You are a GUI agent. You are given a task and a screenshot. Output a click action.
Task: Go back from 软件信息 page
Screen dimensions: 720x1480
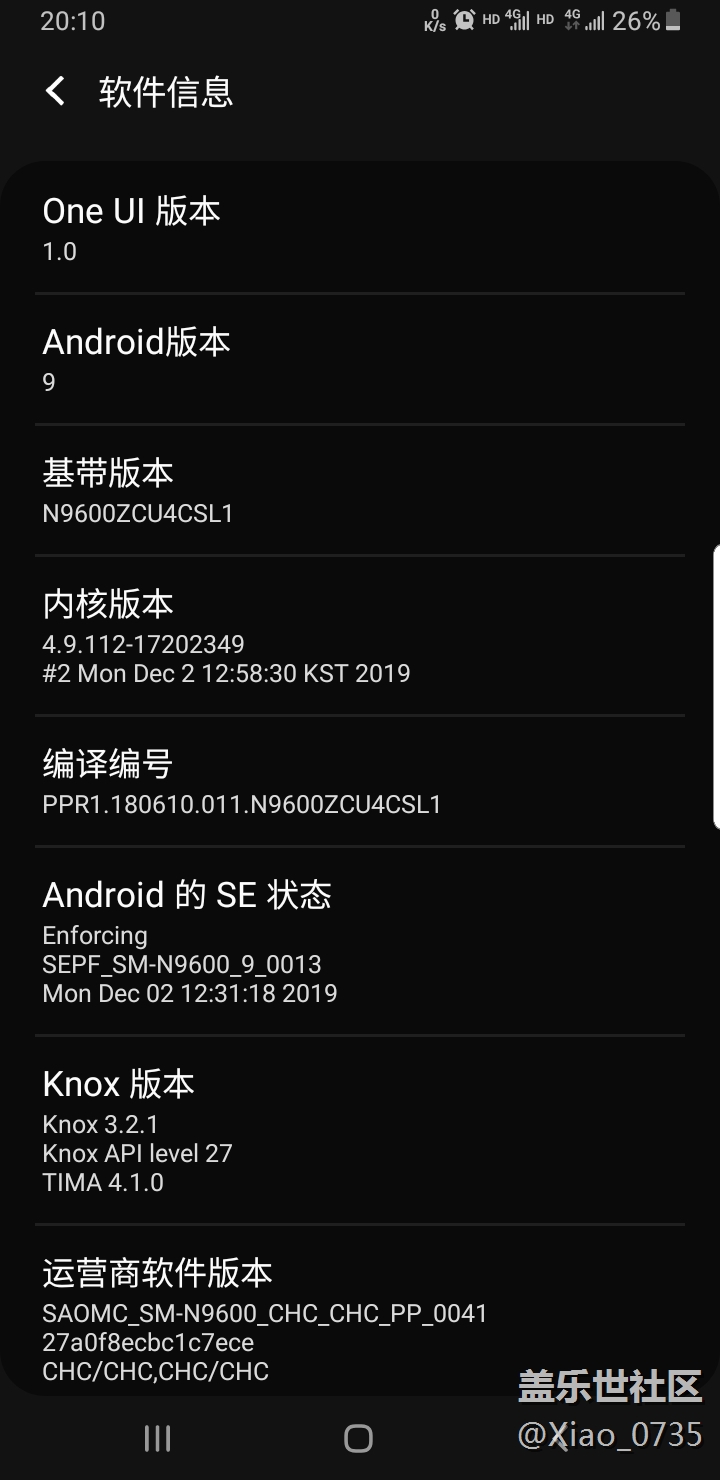click(56, 92)
